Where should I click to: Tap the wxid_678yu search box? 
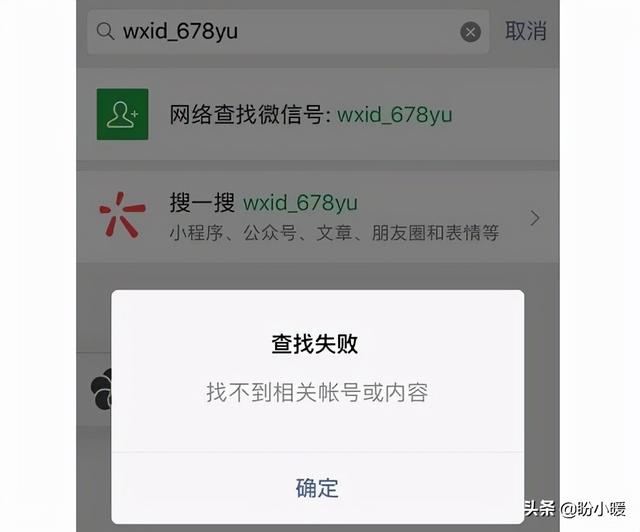click(x=280, y=32)
